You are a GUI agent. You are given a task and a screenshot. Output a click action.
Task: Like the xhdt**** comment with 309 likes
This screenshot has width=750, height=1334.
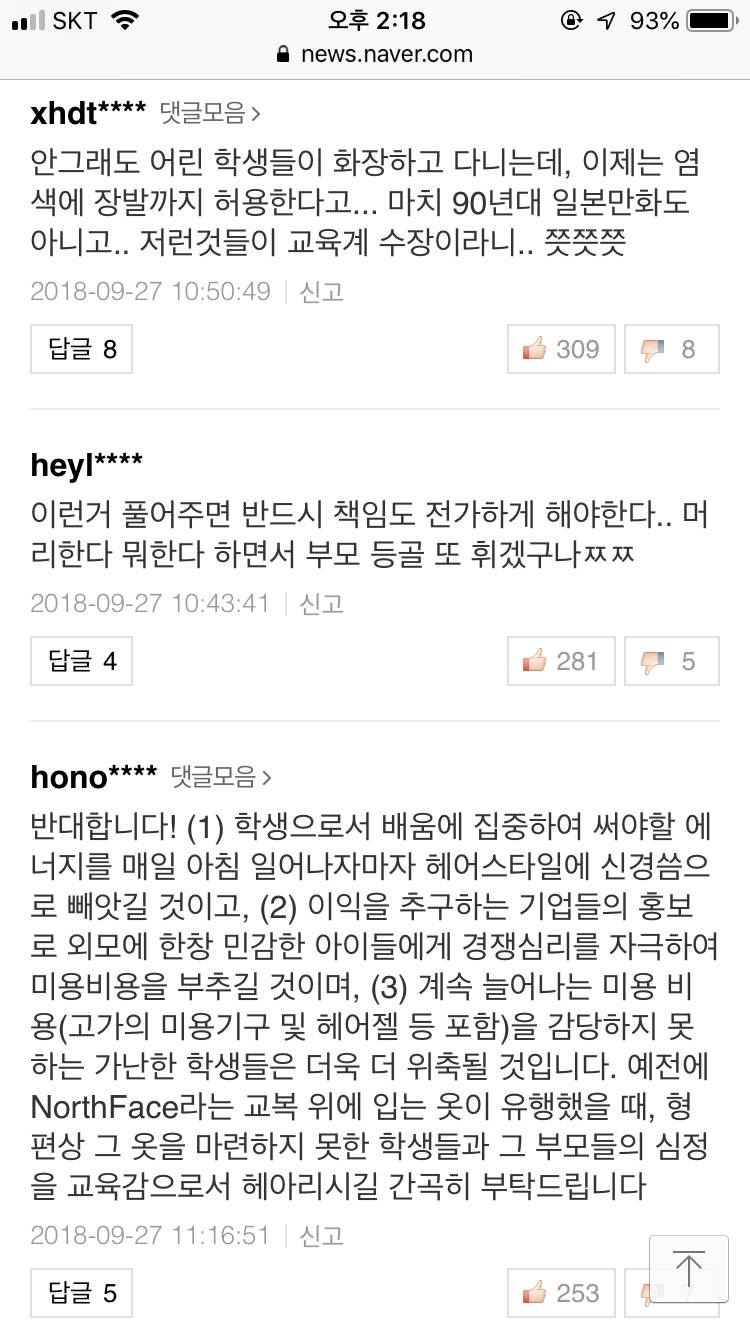point(561,349)
